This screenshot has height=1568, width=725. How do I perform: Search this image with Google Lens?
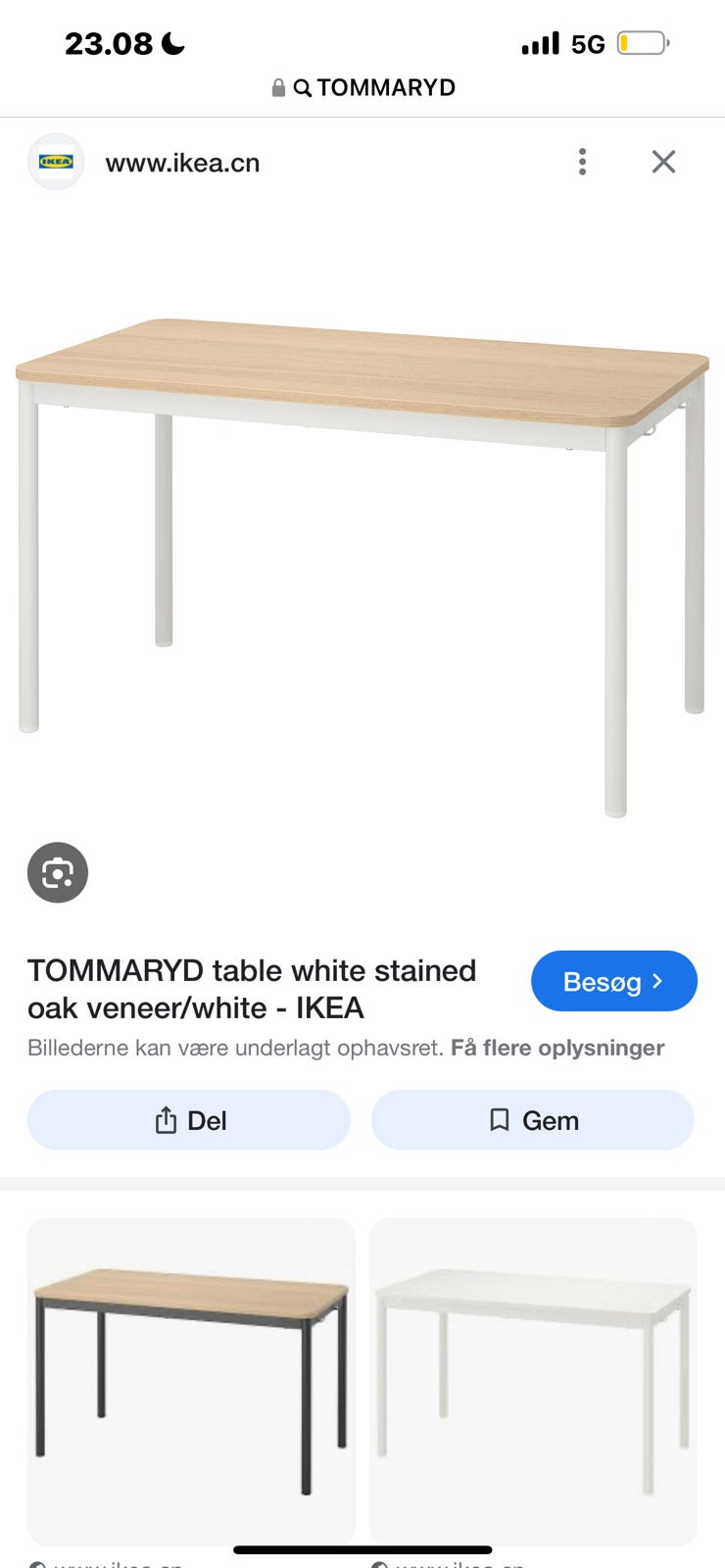coord(58,872)
